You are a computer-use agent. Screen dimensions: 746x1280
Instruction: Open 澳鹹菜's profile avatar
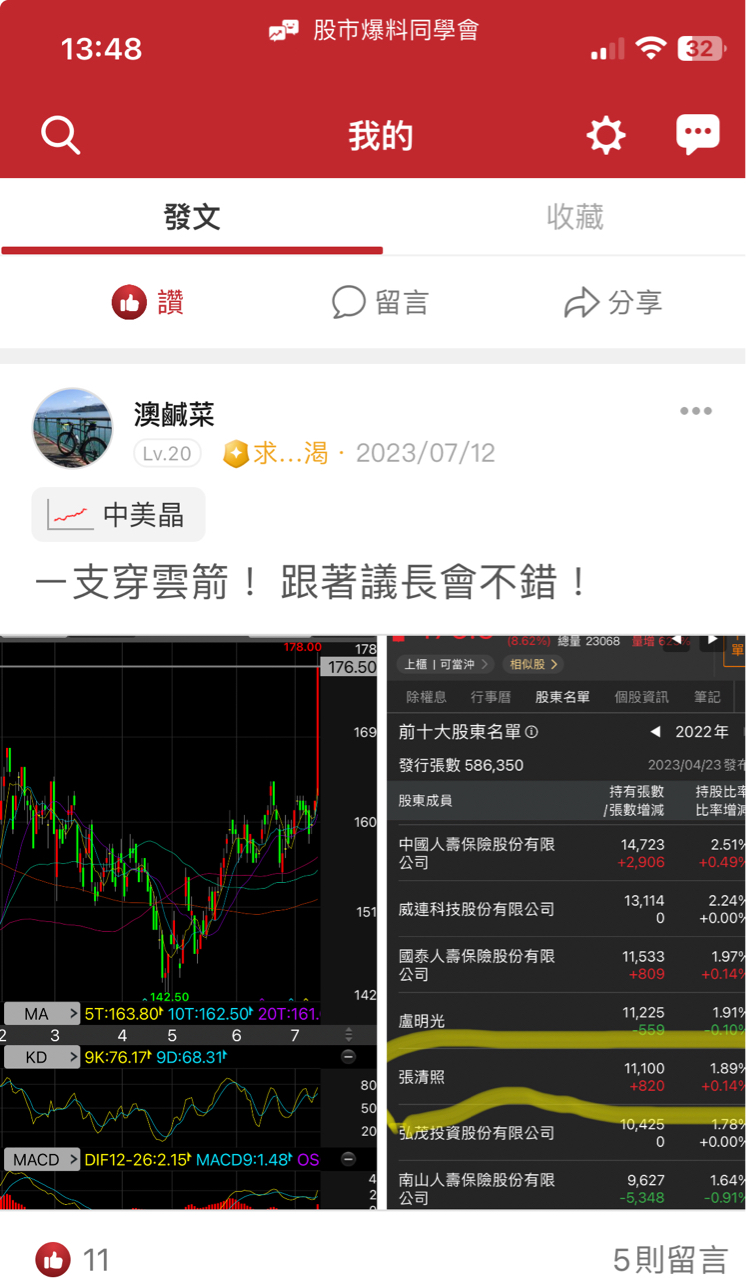(x=73, y=428)
